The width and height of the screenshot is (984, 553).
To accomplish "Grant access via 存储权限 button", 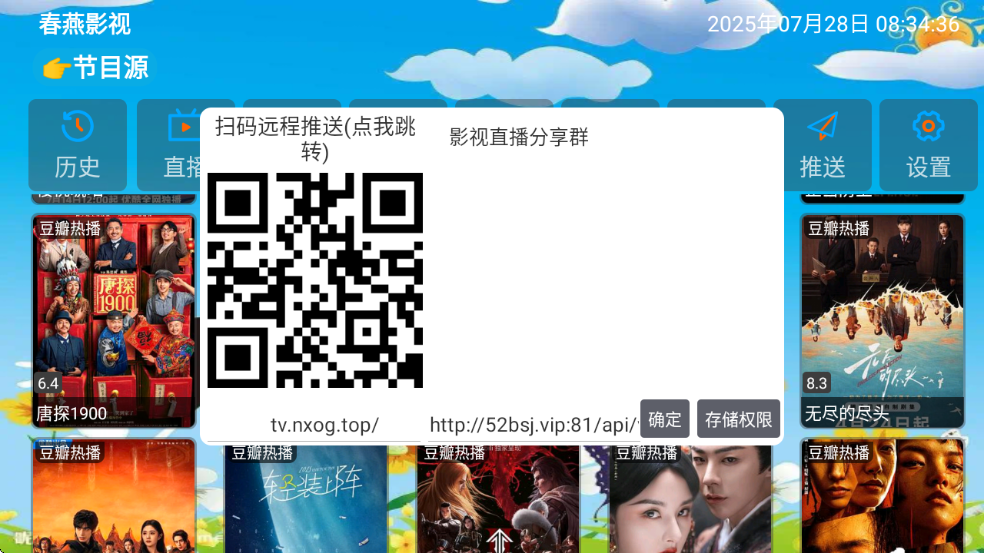I will (x=738, y=419).
